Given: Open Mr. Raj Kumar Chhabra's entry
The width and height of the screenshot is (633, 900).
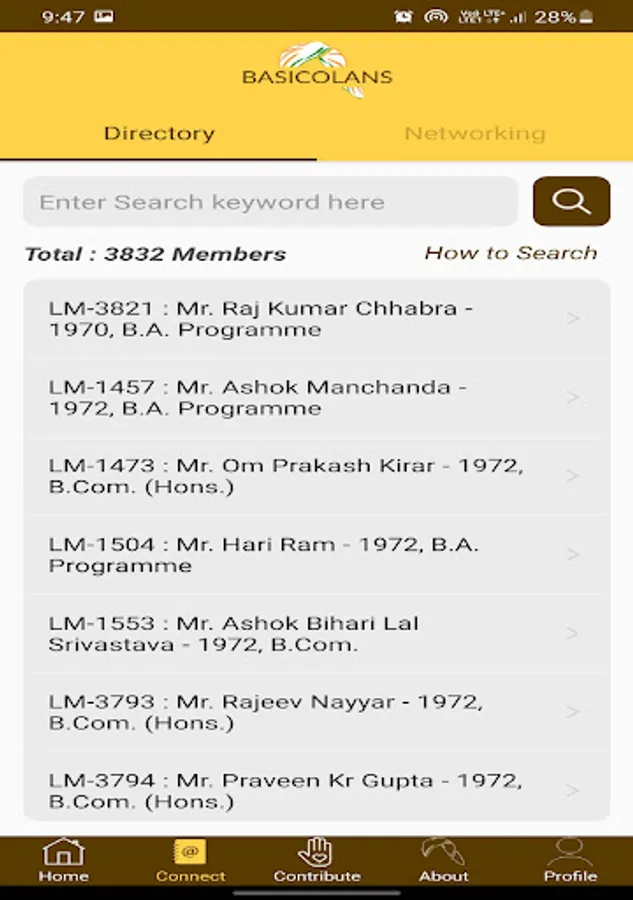Looking at the screenshot, I should pyautogui.click(x=316, y=319).
